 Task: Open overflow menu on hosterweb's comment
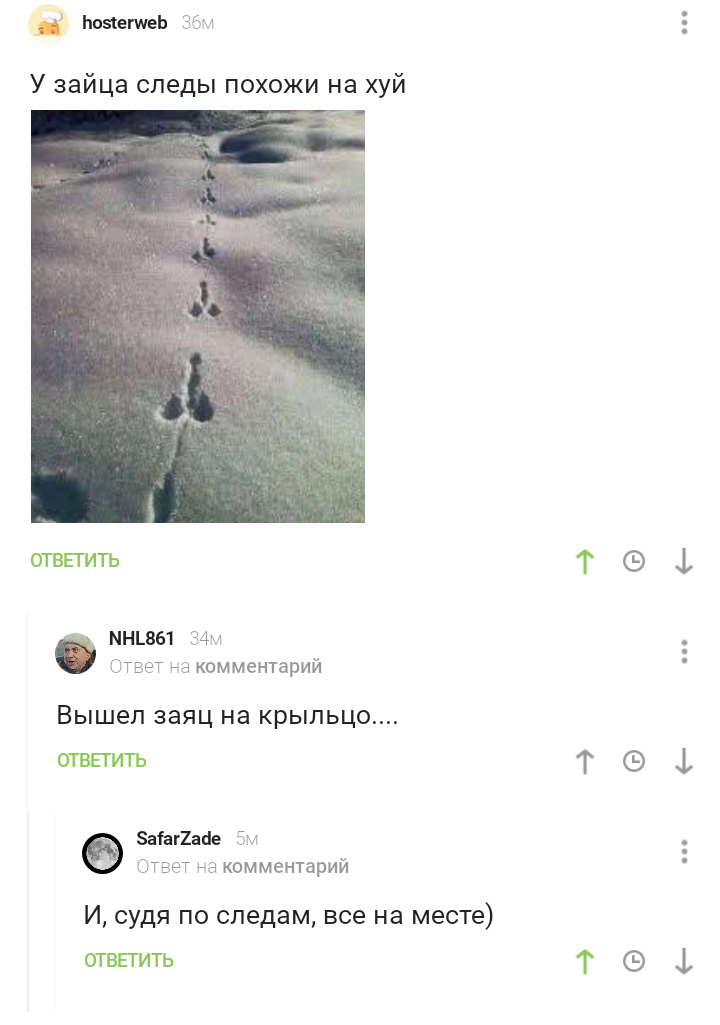(x=684, y=24)
